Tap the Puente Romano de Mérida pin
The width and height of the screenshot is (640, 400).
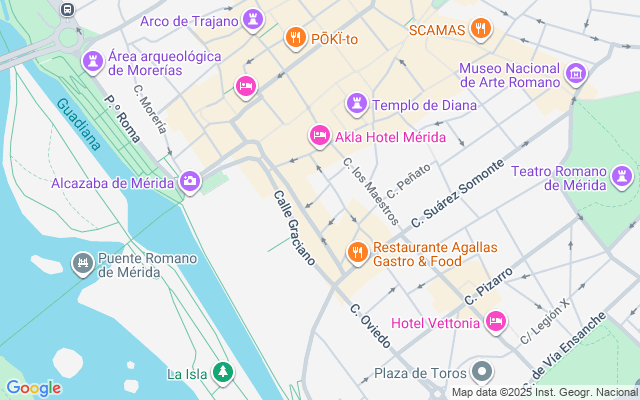tap(83, 264)
